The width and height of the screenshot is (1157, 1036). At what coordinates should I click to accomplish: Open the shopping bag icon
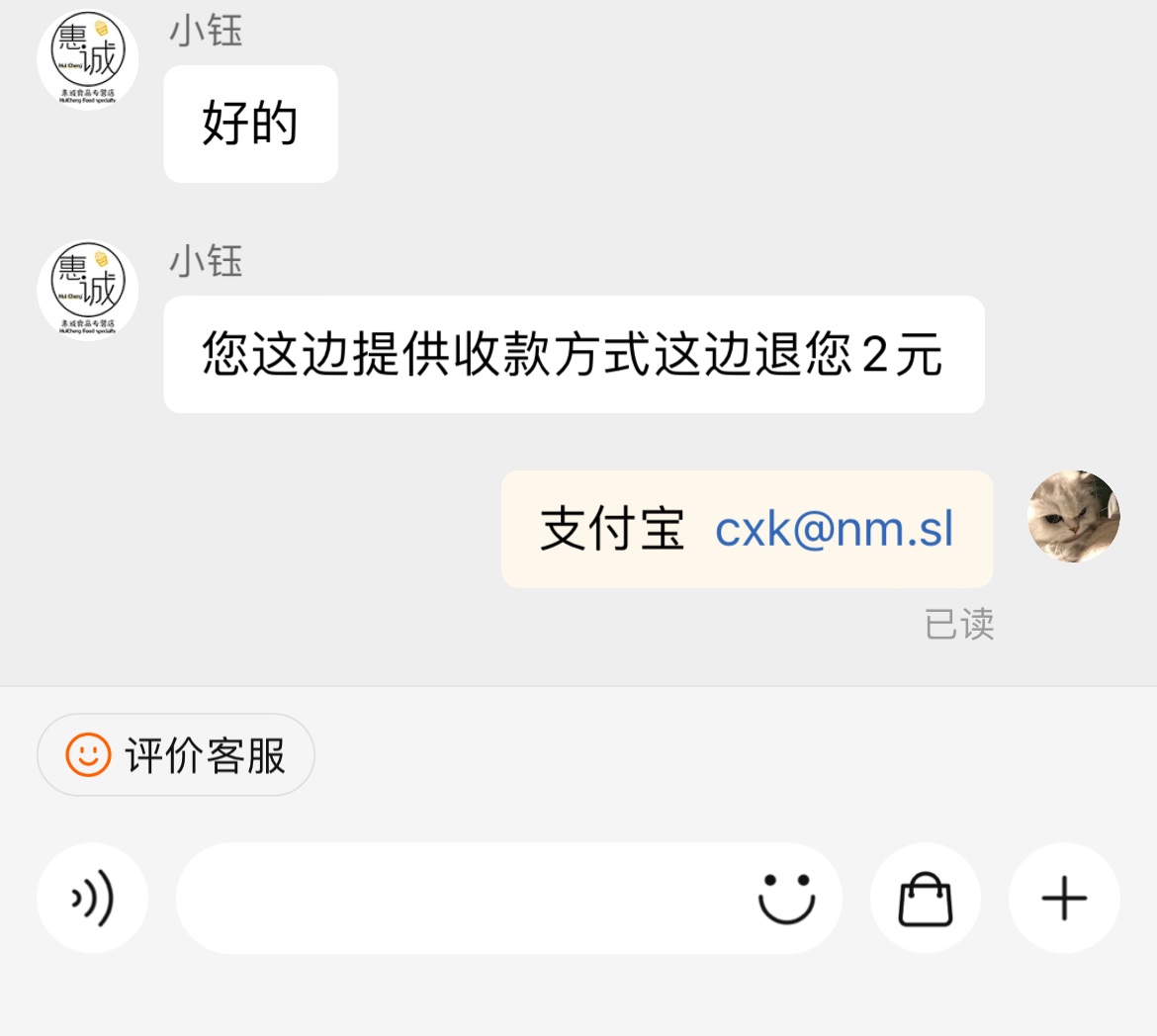925,898
